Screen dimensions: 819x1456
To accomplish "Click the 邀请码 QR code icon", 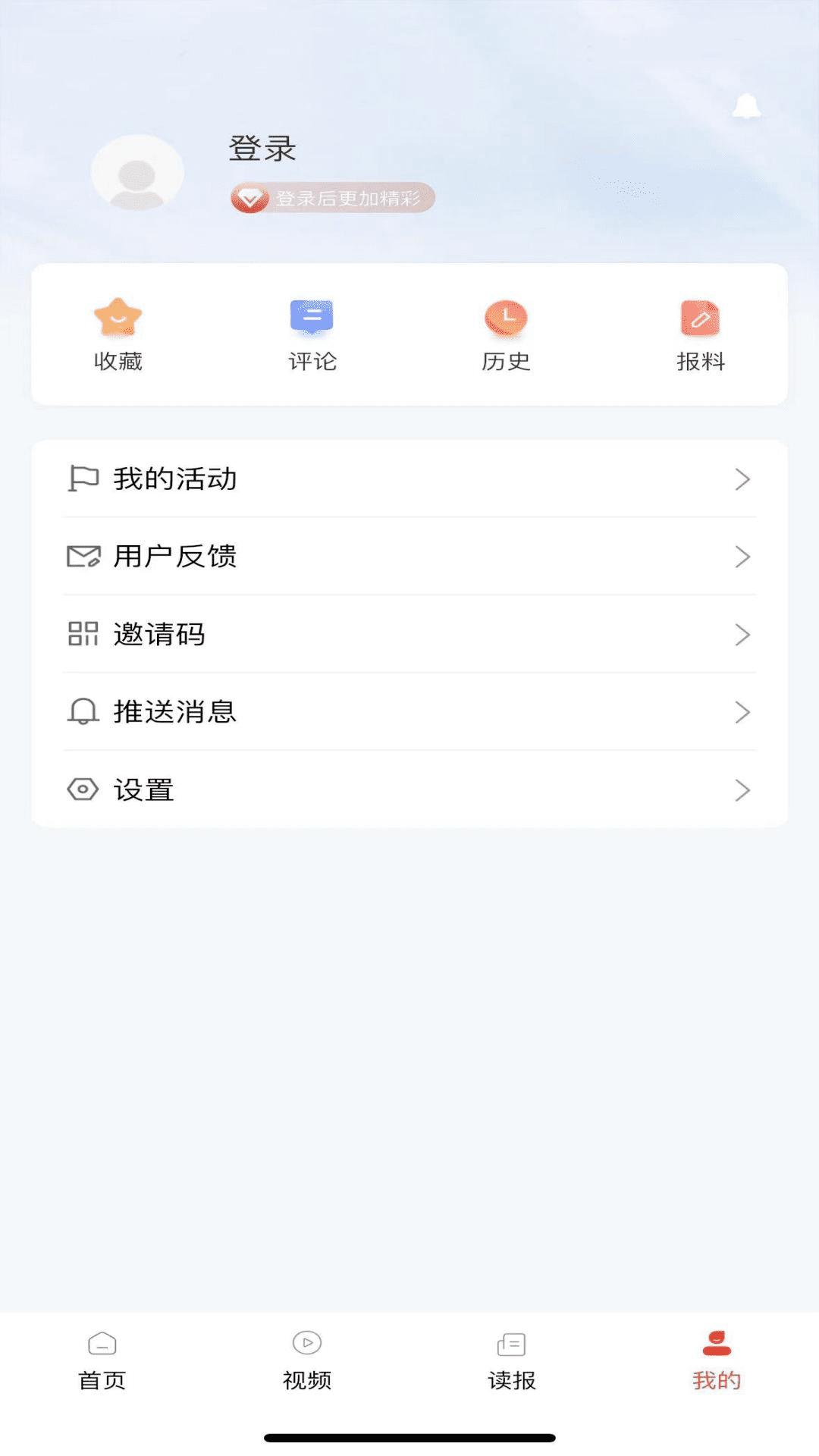I will coord(83,635).
